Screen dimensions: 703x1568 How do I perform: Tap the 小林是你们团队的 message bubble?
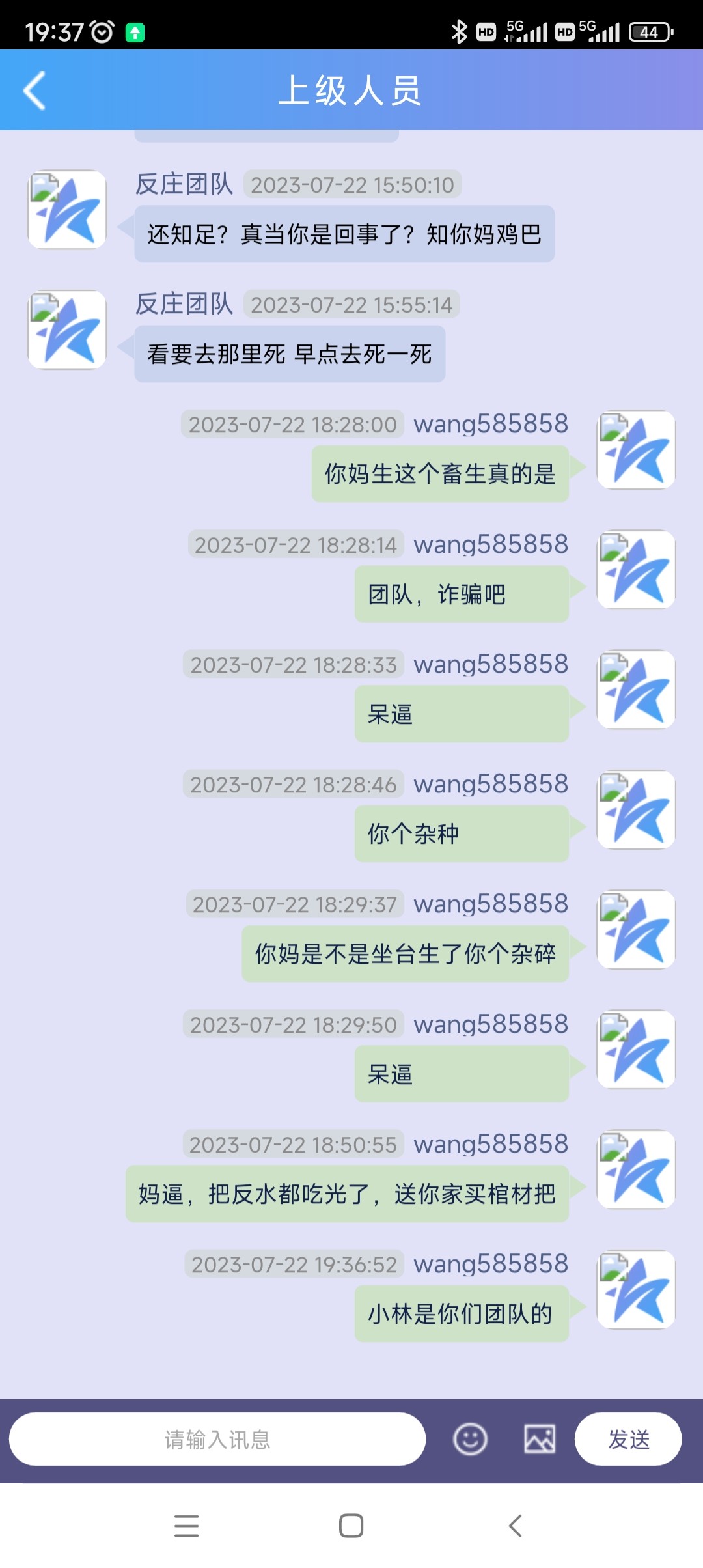click(x=460, y=1314)
